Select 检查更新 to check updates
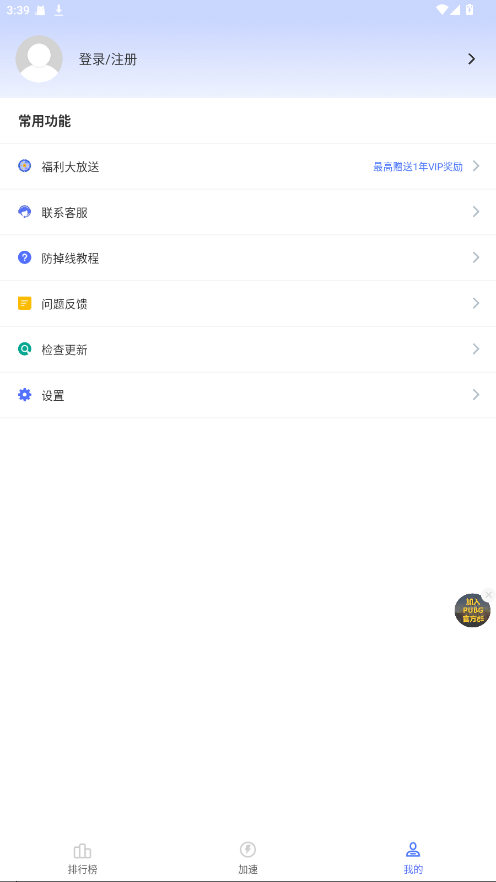Viewport: 496px width, 882px height. (248, 349)
